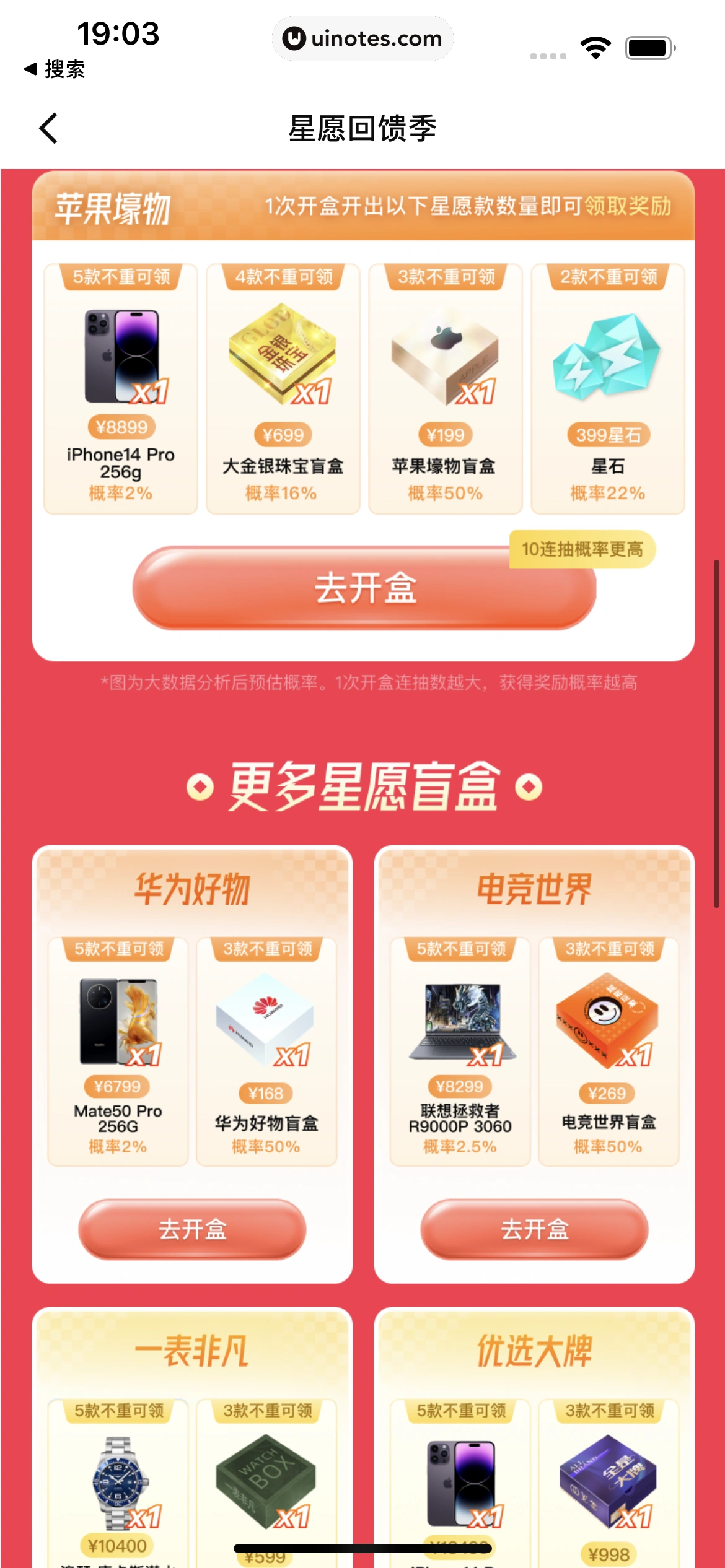Open the 399星石 reward card
Screen dimensions: 725x1568
[608, 389]
